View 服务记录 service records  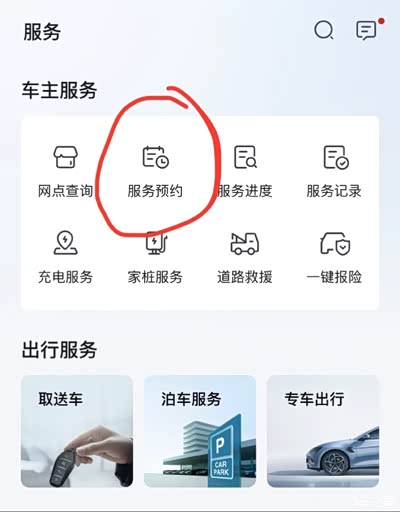[x=334, y=171]
